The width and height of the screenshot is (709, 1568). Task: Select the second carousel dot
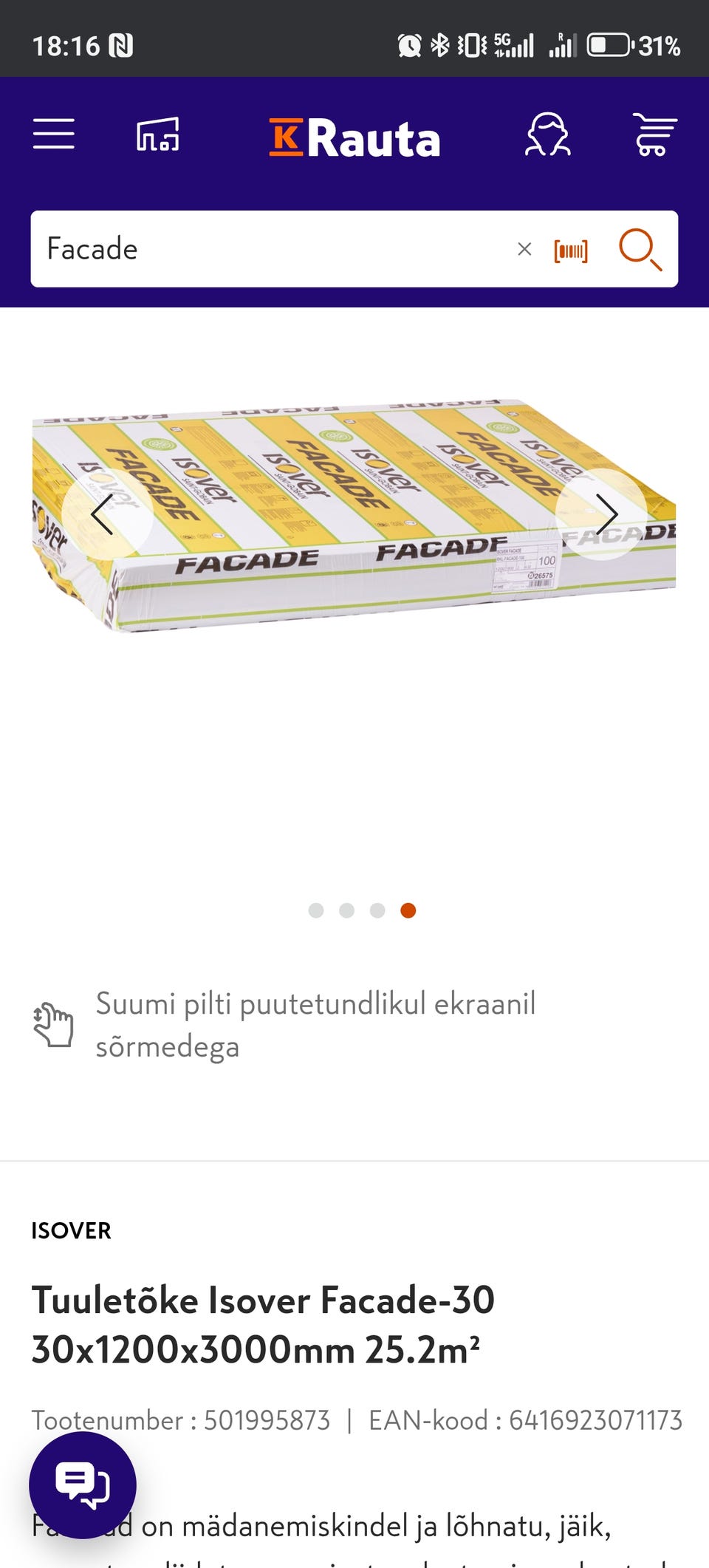click(x=346, y=911)
